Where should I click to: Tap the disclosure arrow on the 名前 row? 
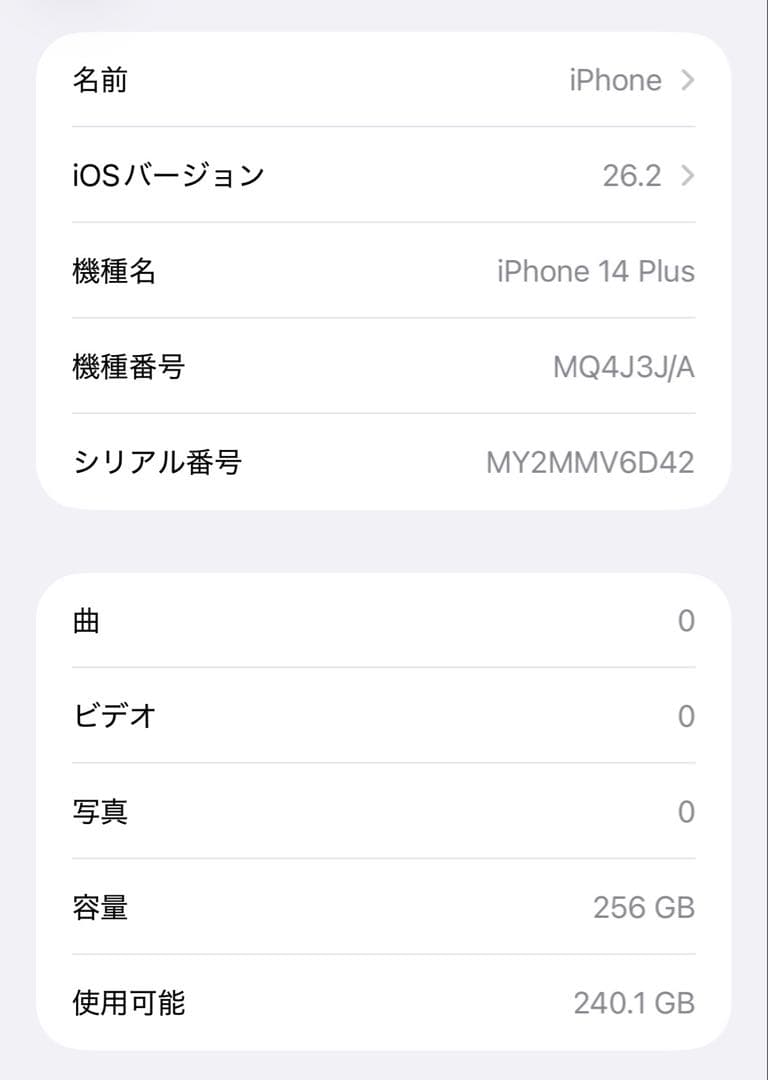688,80
